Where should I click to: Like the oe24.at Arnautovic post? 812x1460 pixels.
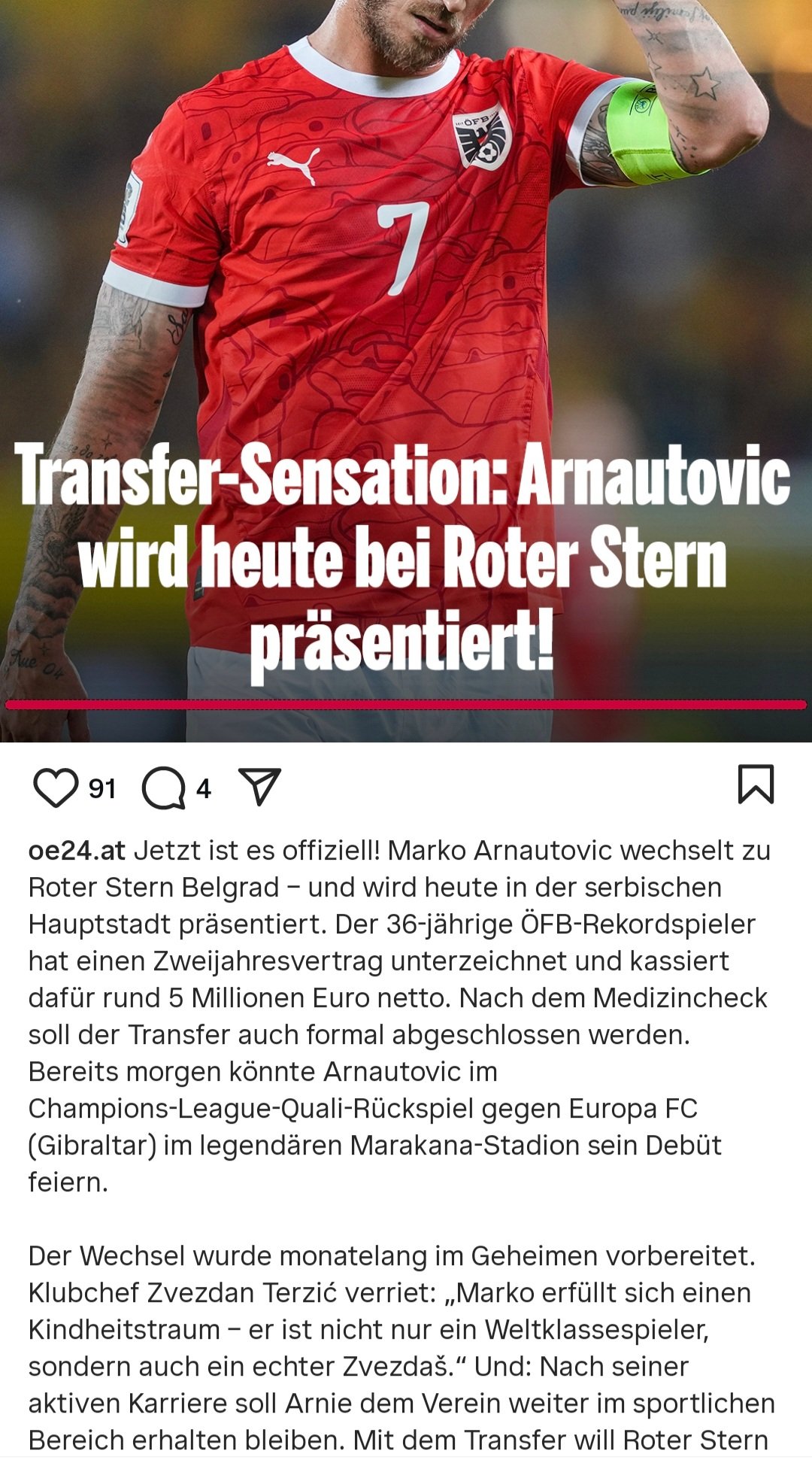click(56, 788)
